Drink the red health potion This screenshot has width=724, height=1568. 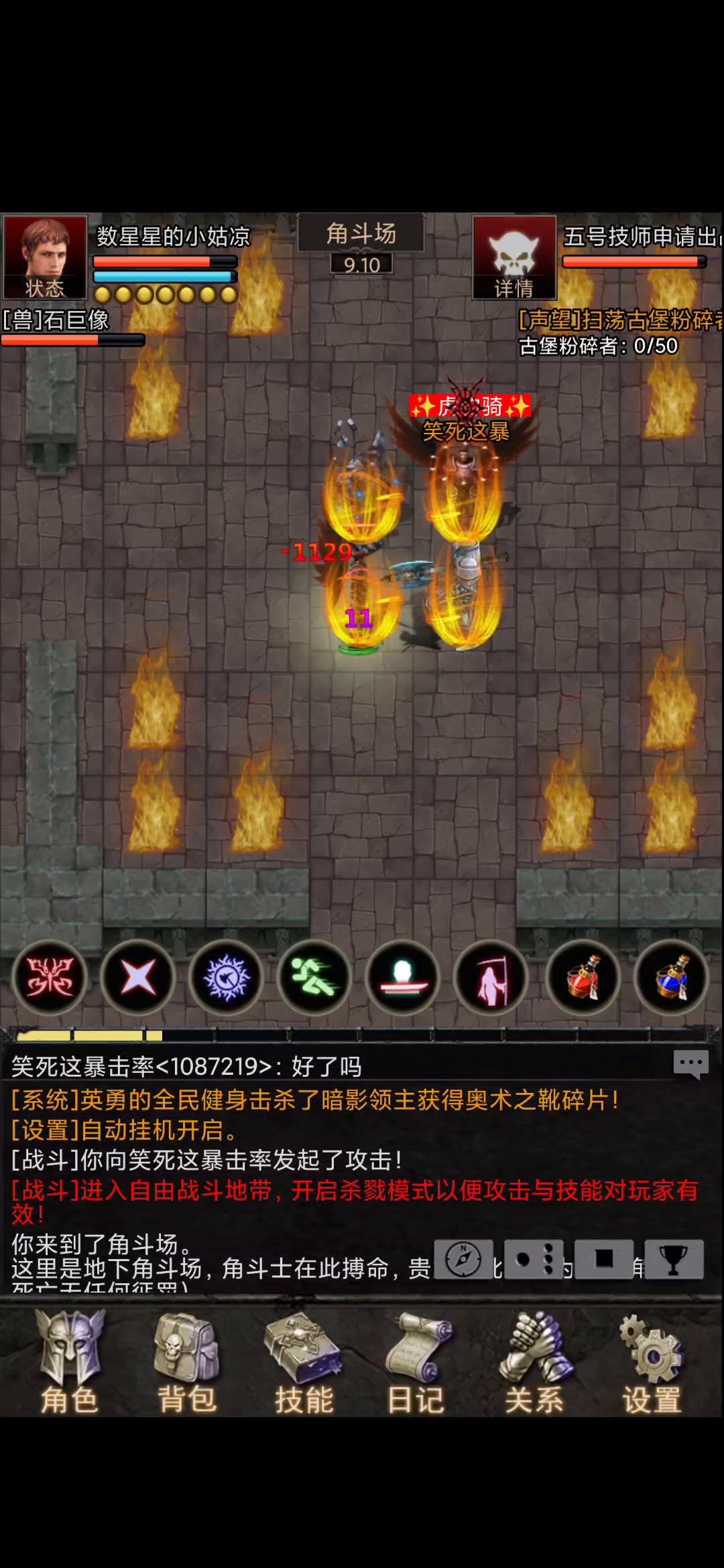coord(583,978)
